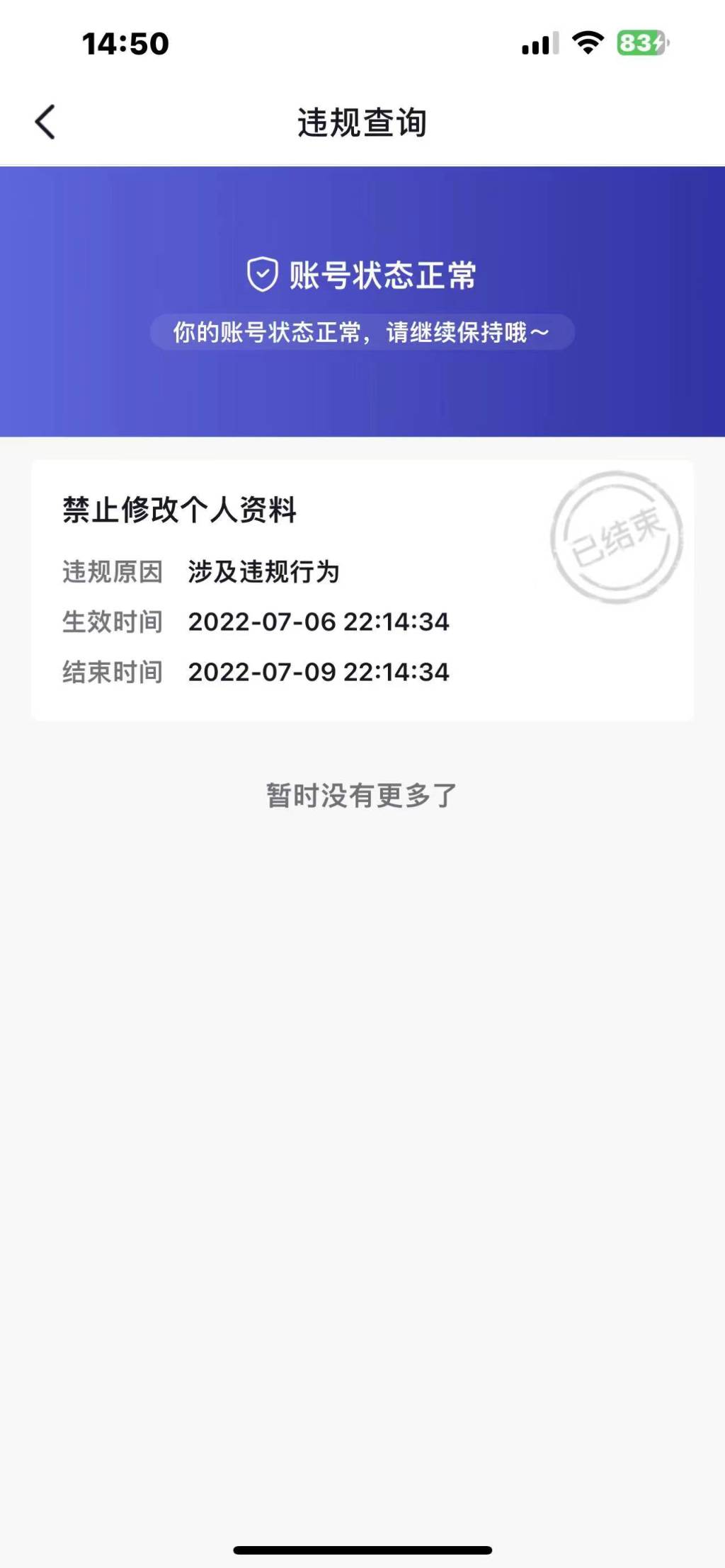Open the 禁止修改个人资料 violation record
Viewport: 725px width, 1568px height.
[362, 590]
